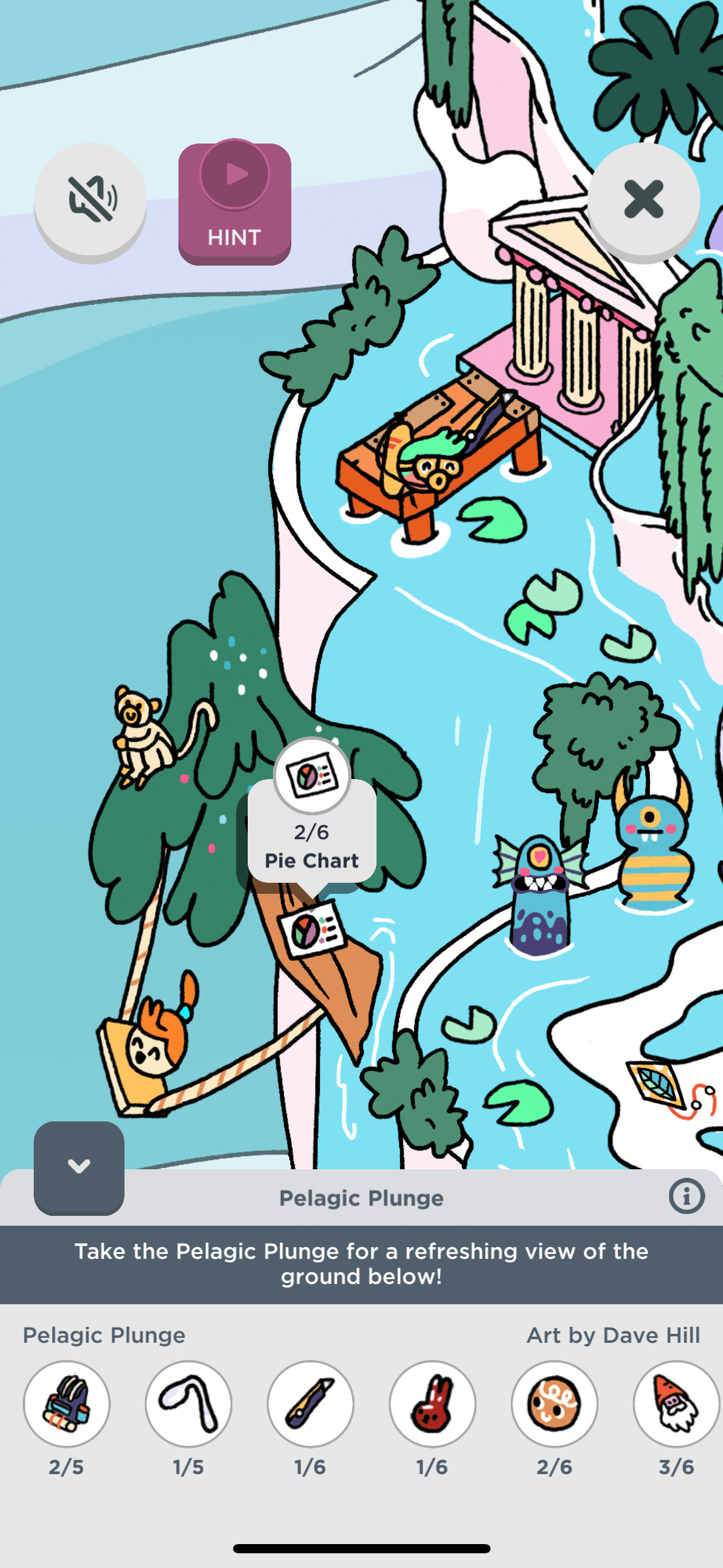Image resolution: width=723 pixels, height=1568 pixels.
Task: Collapse the bottom panel with the chevron
Action: click(x=79, y=1167)
